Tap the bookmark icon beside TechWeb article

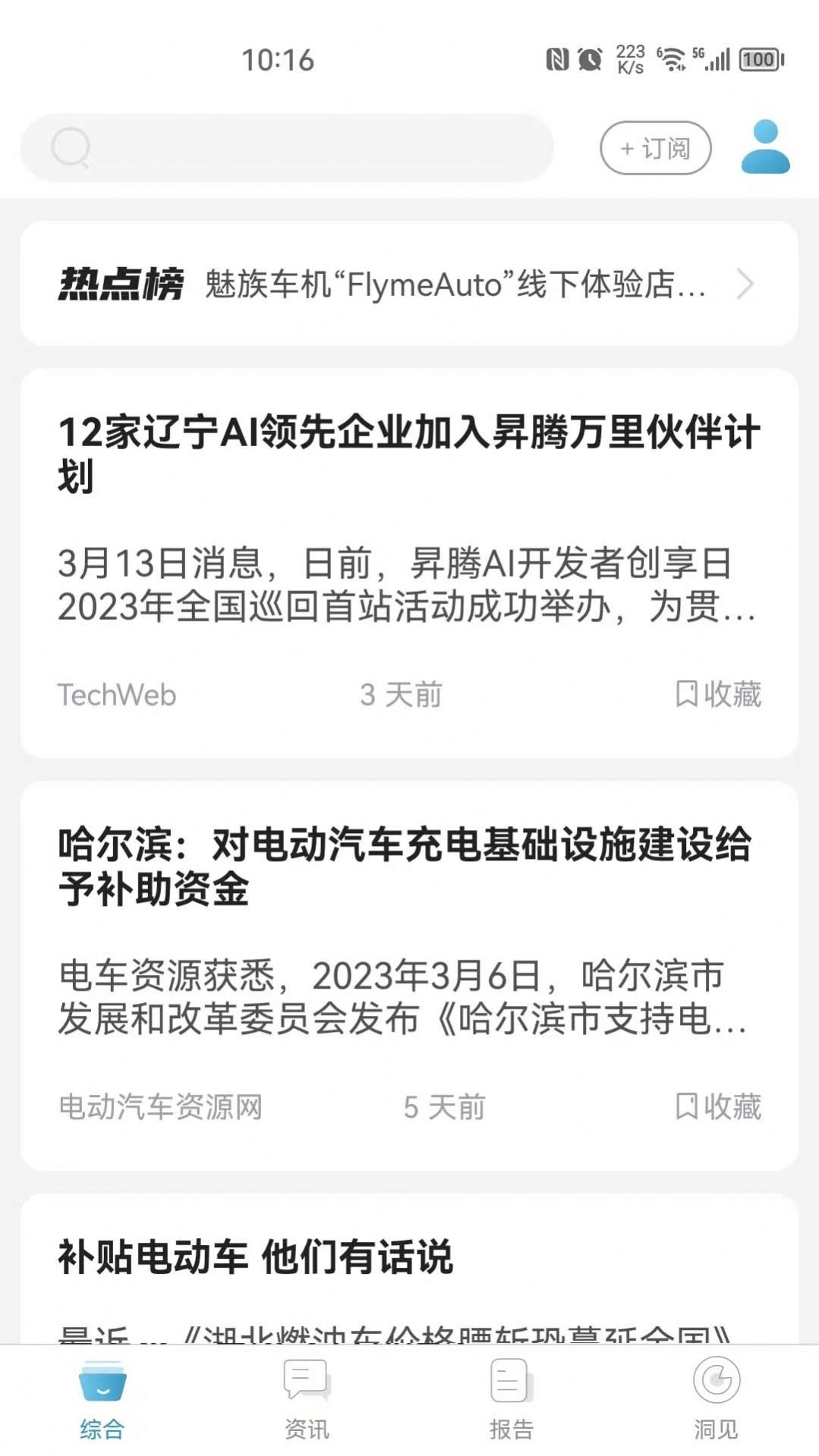click(685, 693)
